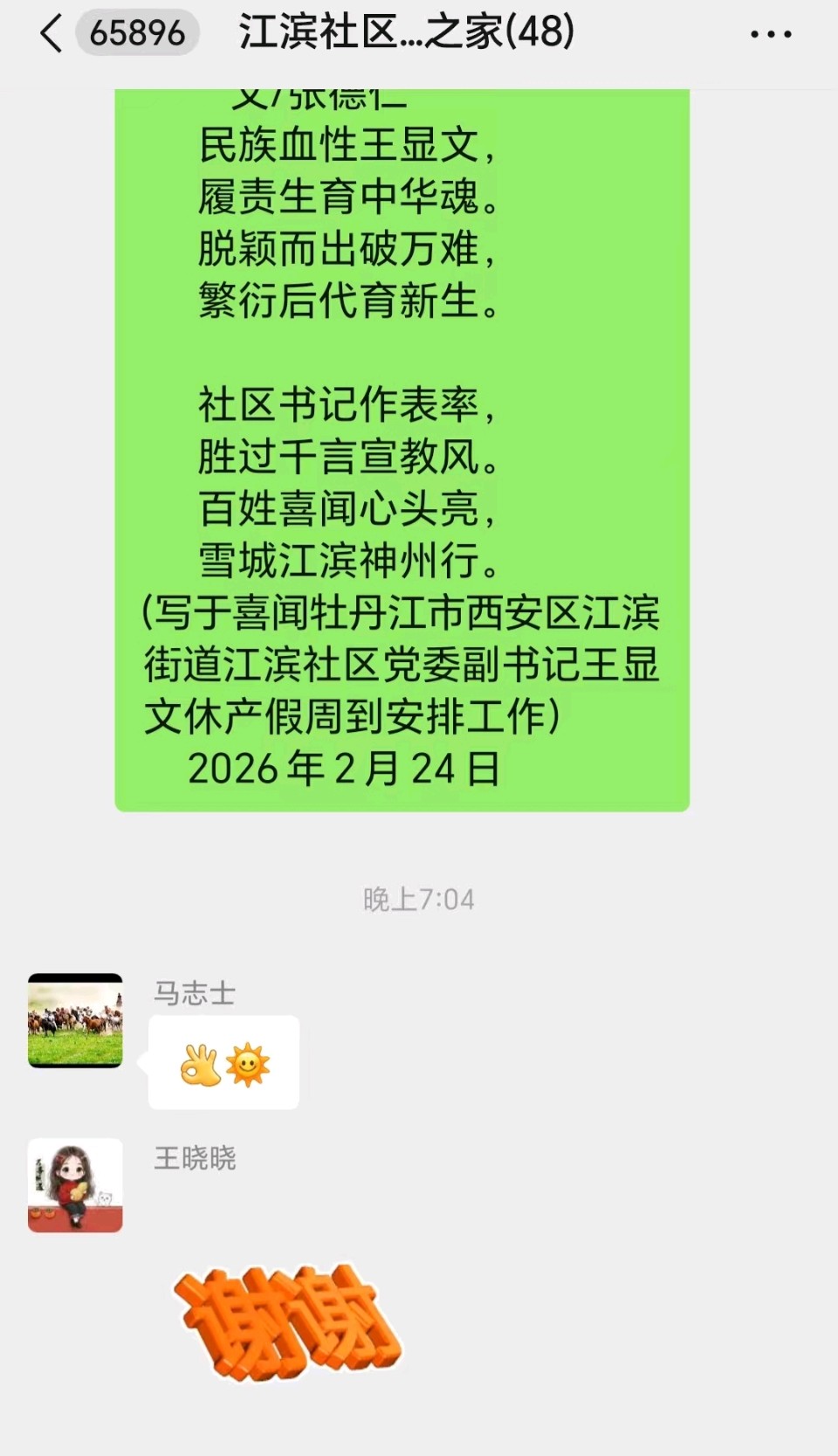Open 王晓晓's profile avatar
838x1456 pixels.
[75, 1185]
